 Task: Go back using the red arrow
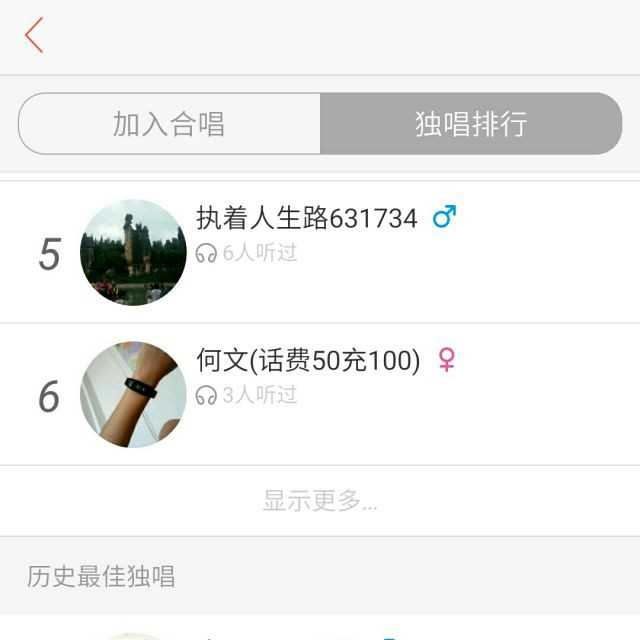35,36
